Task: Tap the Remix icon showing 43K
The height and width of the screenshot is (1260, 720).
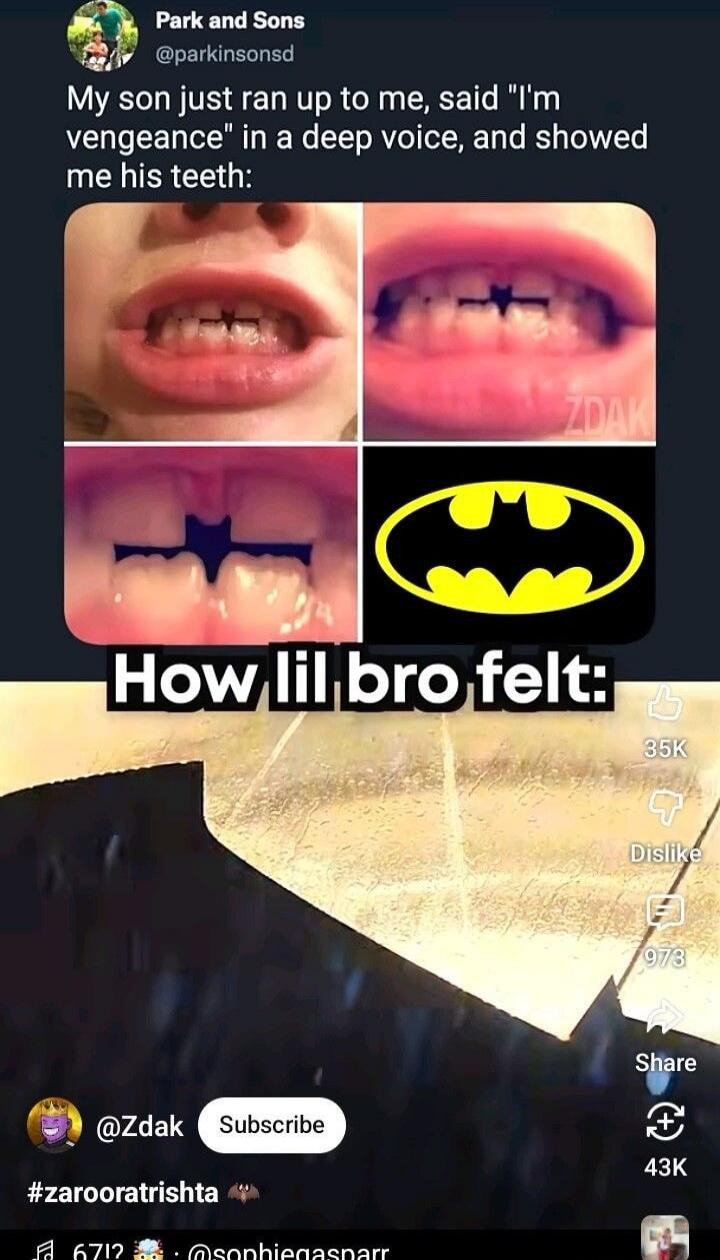Action: 665,1122
